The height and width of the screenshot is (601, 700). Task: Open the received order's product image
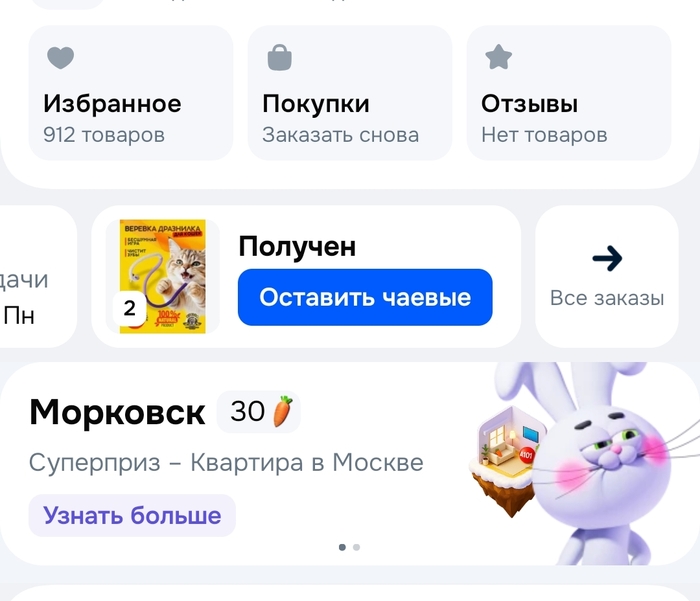click(162, 277)
